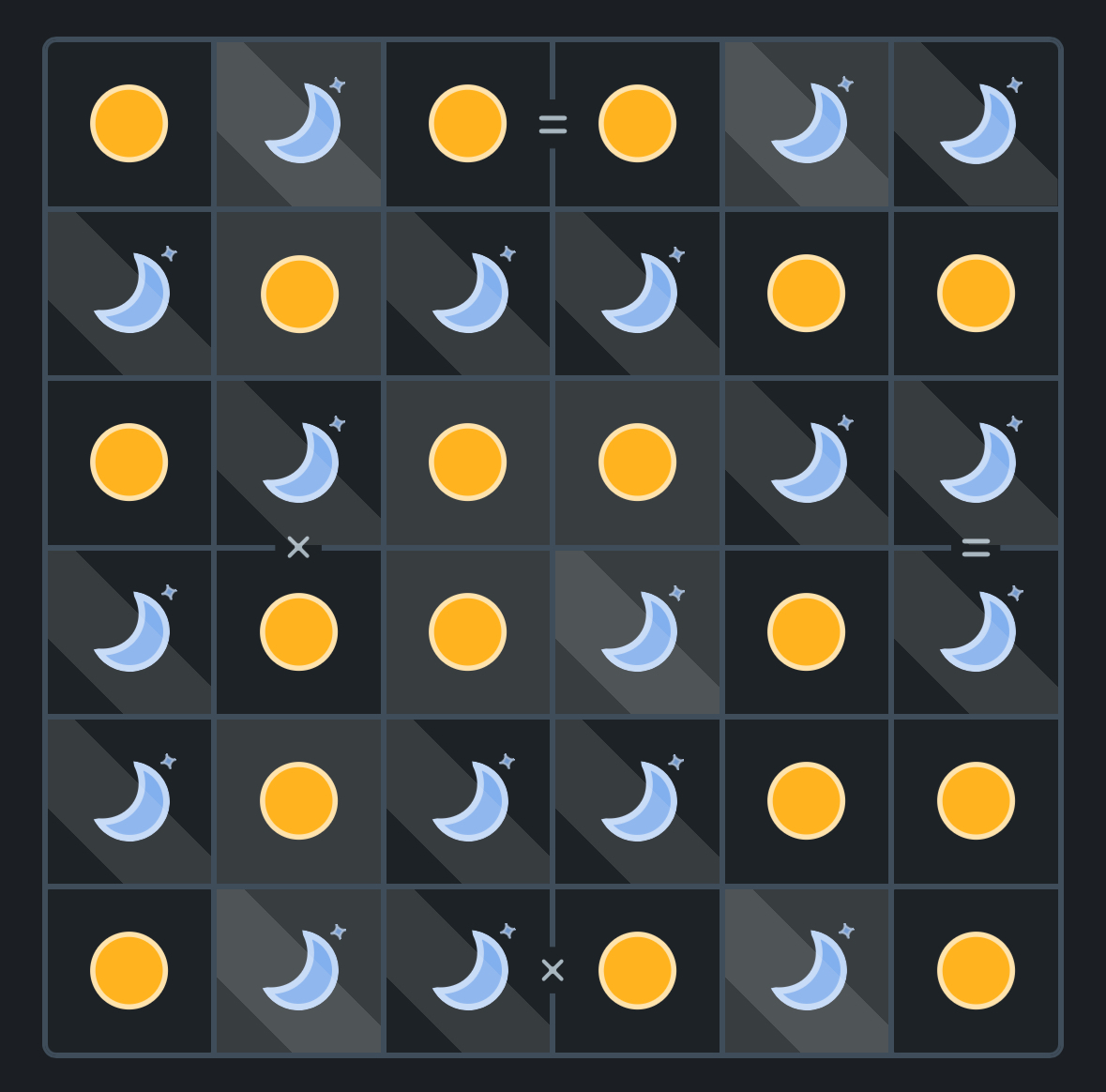The image size is (1106, 1092).
Task: Tap the moon cell below the right-edge equals sign
Action: (976, 631)
